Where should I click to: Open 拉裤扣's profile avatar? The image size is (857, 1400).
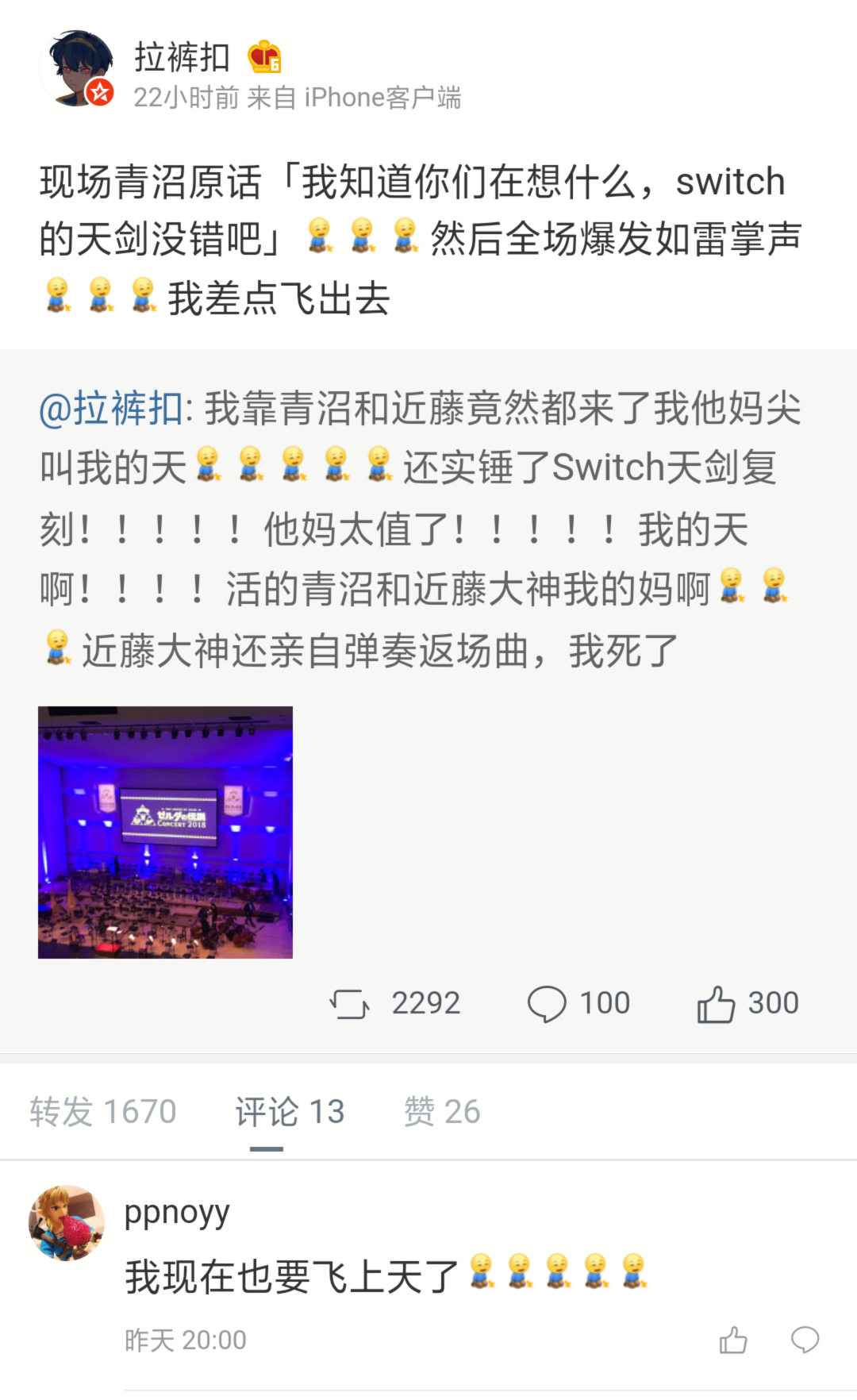77,69
